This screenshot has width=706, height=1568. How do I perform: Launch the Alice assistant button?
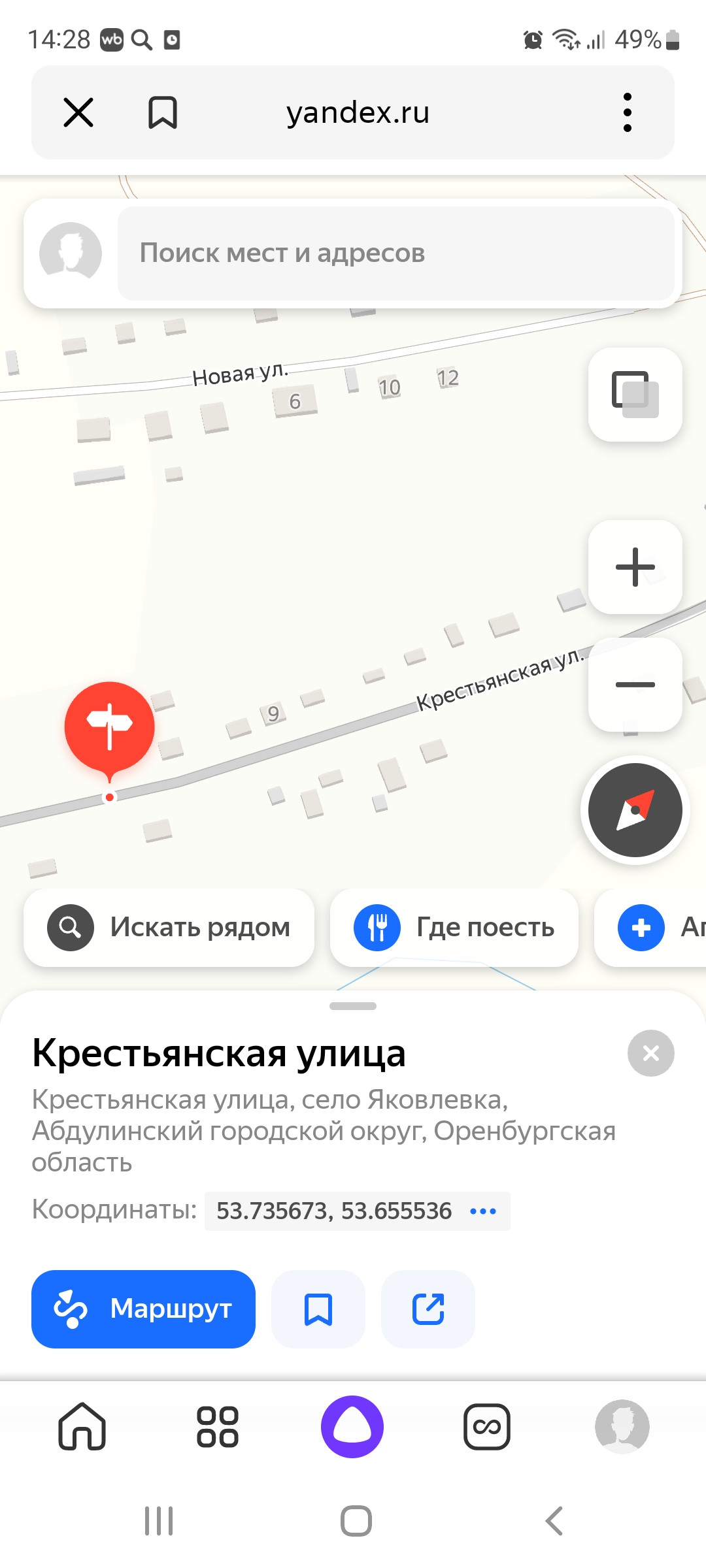352,1427
